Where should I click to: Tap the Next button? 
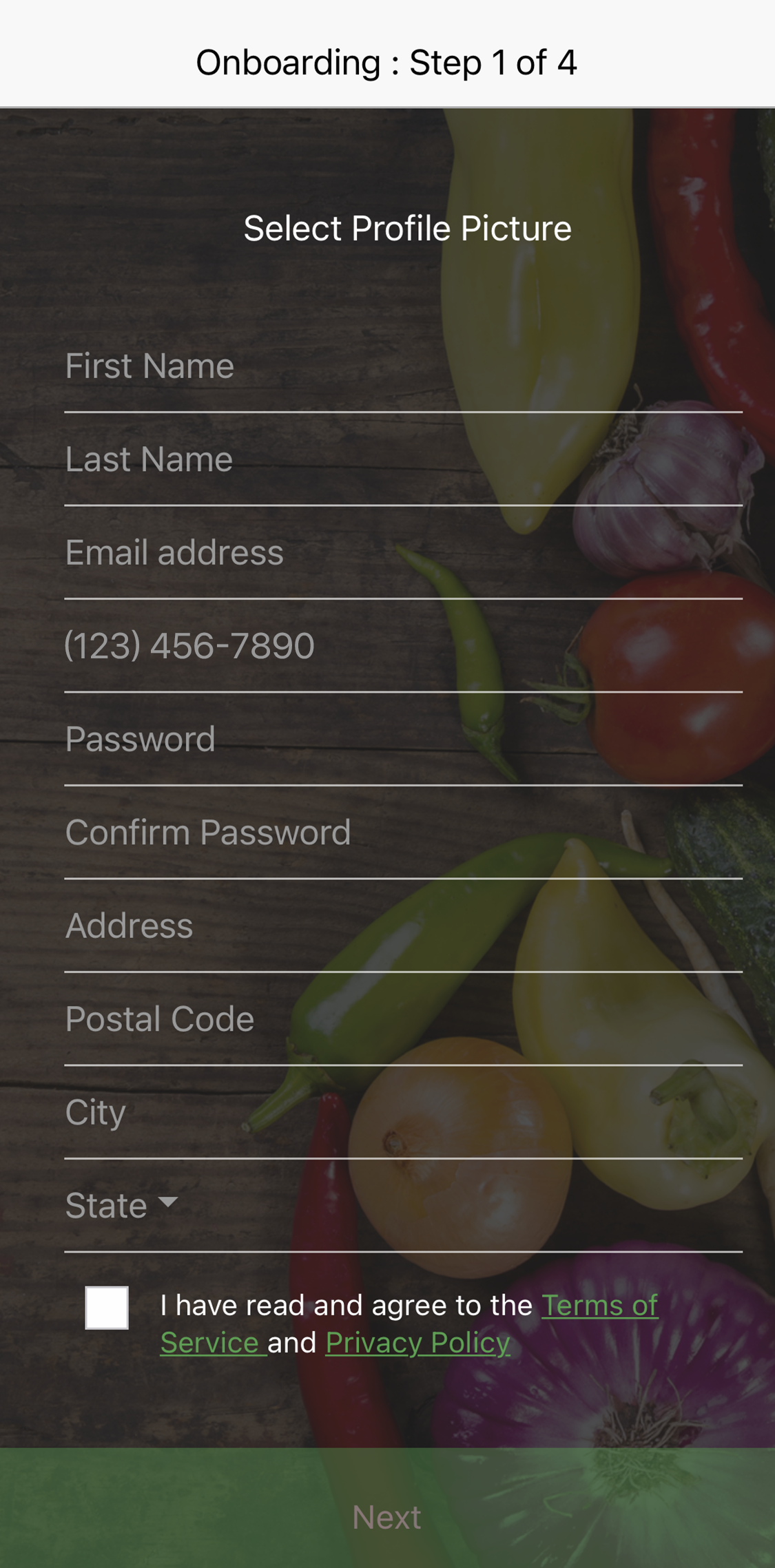387,1508
